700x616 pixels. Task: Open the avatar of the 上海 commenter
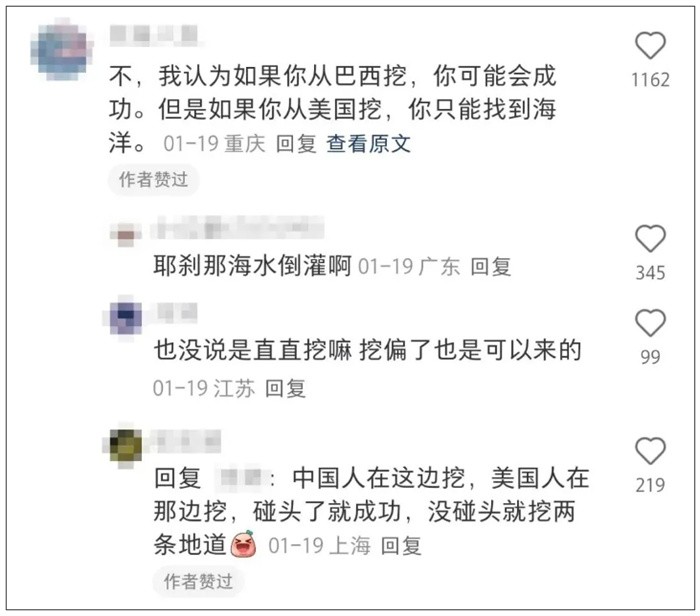[x=126, y=445]
